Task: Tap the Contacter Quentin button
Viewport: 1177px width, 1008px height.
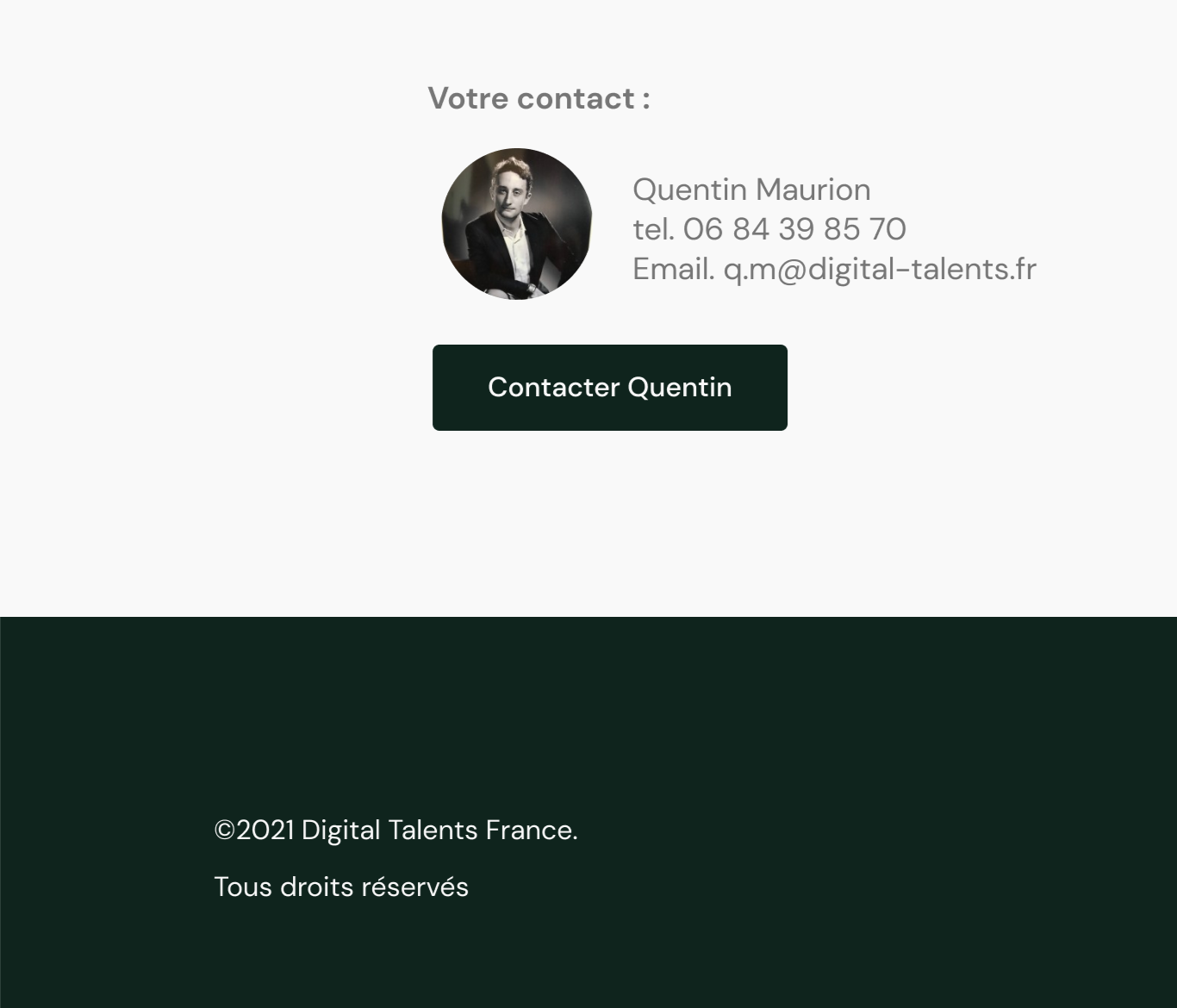Action: click(609, 388)
